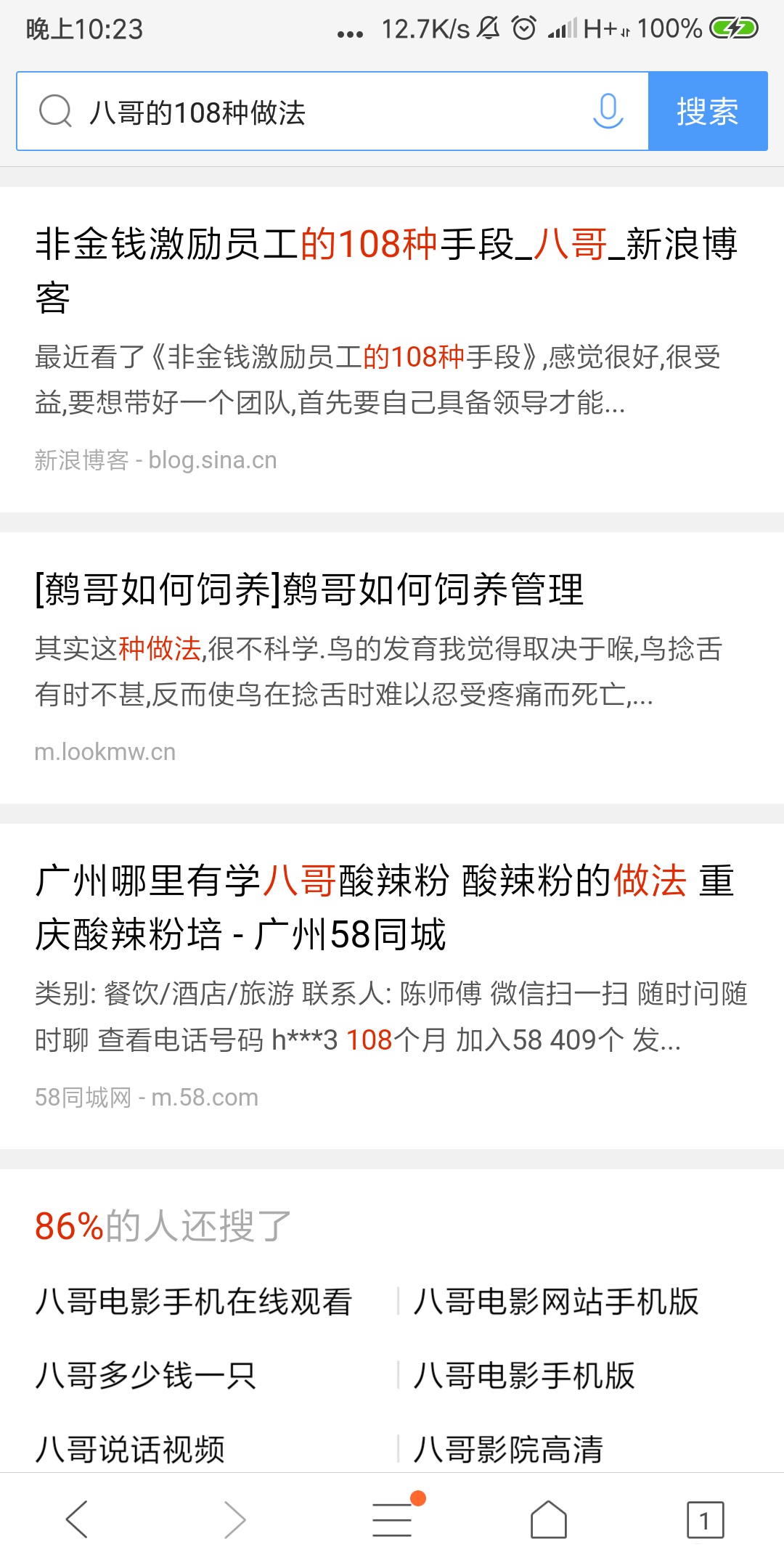Screen dimensions: 784x1568
Task: Choose related search 八哥说话视频
Action: (x=130, y=1450)
